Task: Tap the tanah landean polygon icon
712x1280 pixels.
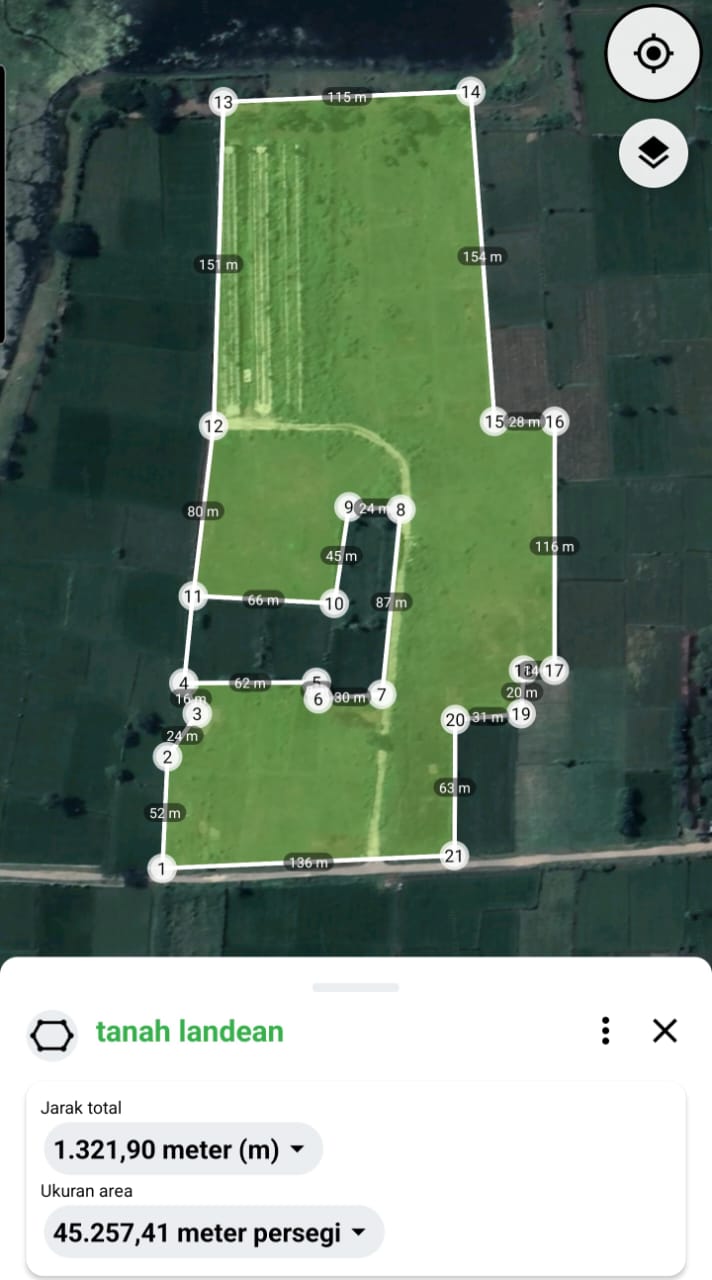Action: pyautogui.click(x=52, y=1035)
